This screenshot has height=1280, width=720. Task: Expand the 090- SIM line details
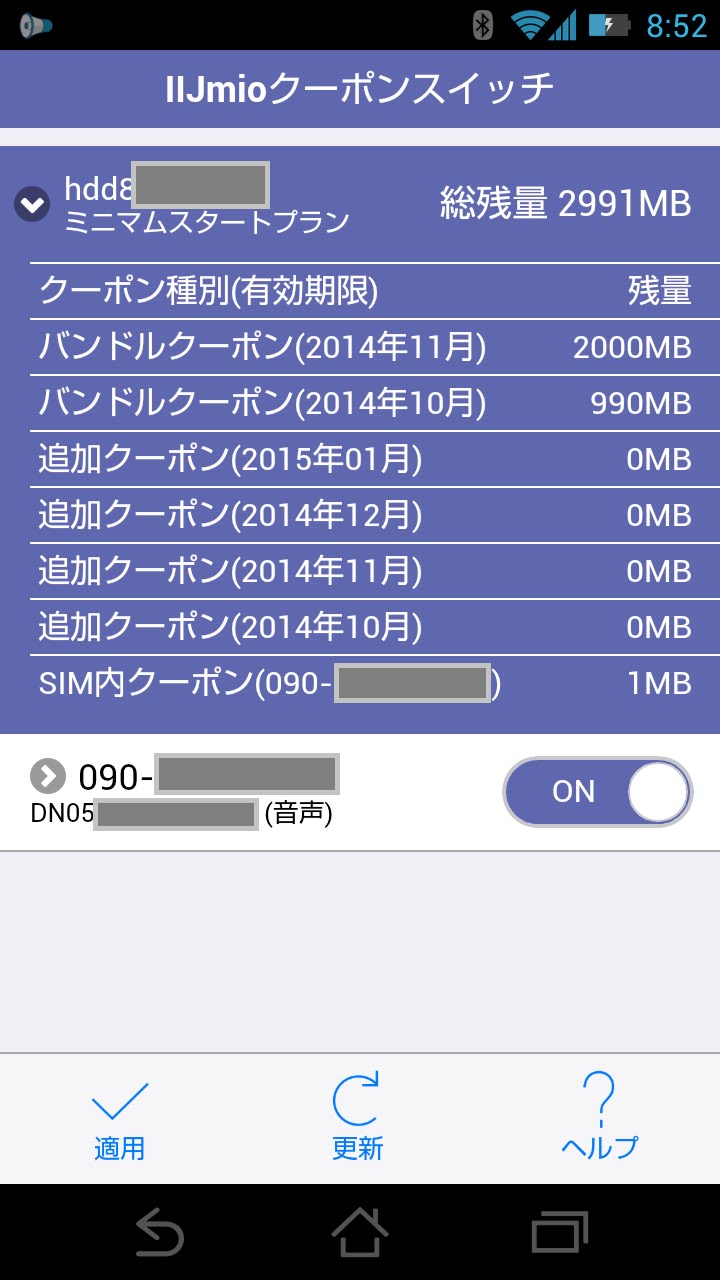[47, 775]
